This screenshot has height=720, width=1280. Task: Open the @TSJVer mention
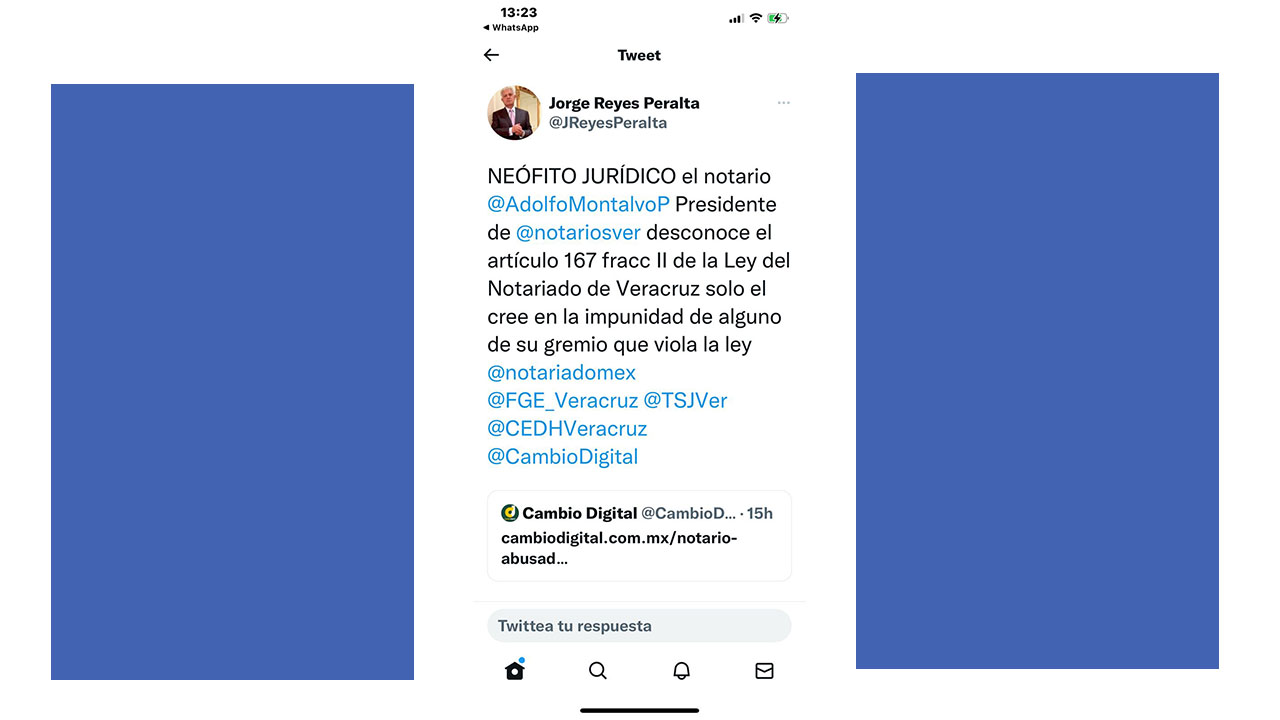685,400
